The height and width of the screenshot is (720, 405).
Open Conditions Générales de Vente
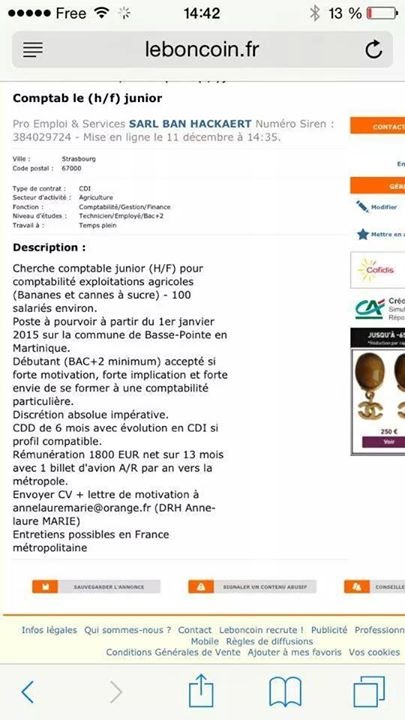(173, 652)
